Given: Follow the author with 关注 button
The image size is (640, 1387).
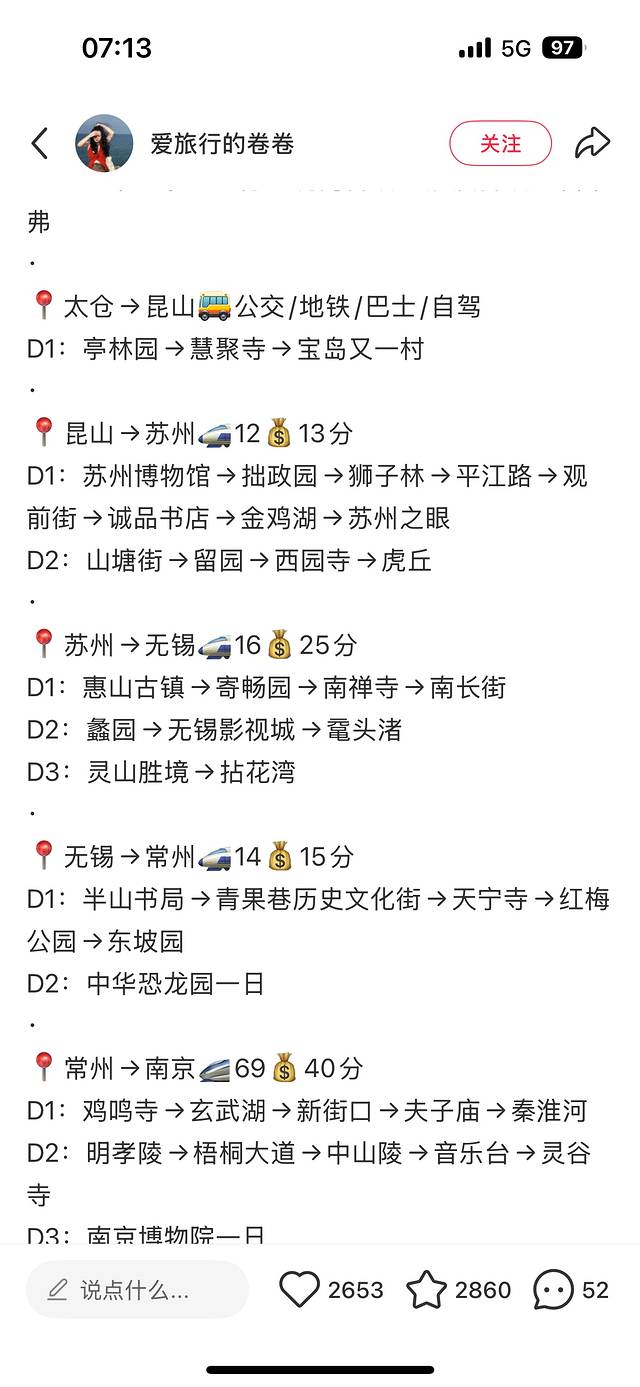Looking at the screenshot, I should point(500,144).
